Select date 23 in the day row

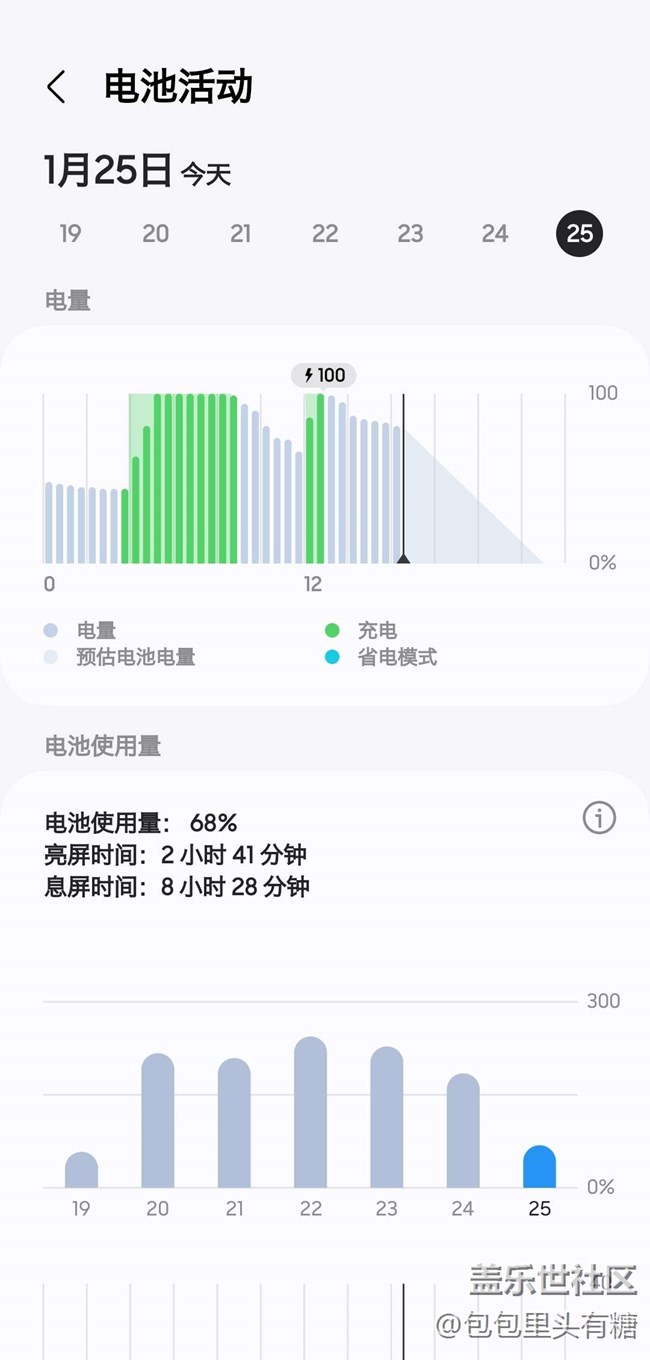point(410,233)
